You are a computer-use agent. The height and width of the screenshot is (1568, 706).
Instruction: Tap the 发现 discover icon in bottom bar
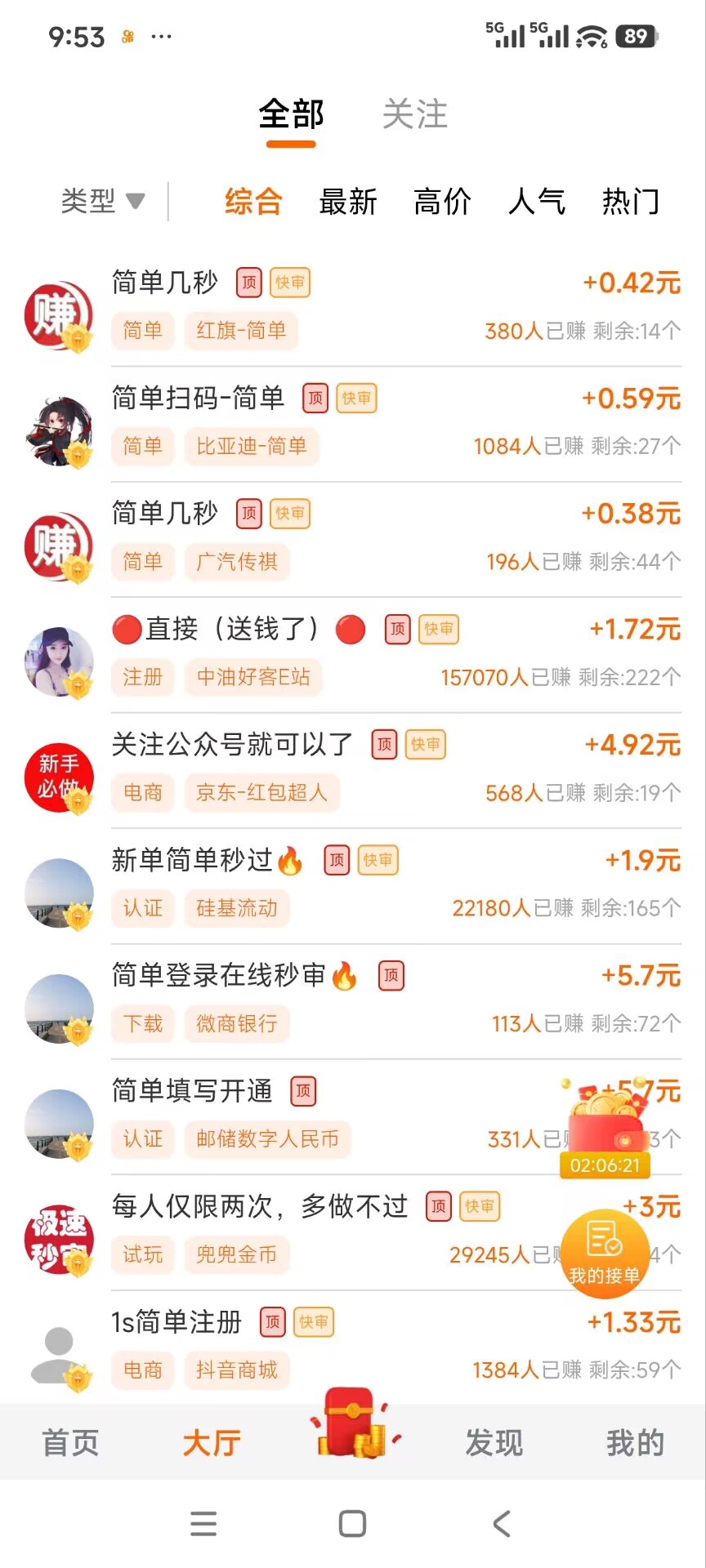493,1441
